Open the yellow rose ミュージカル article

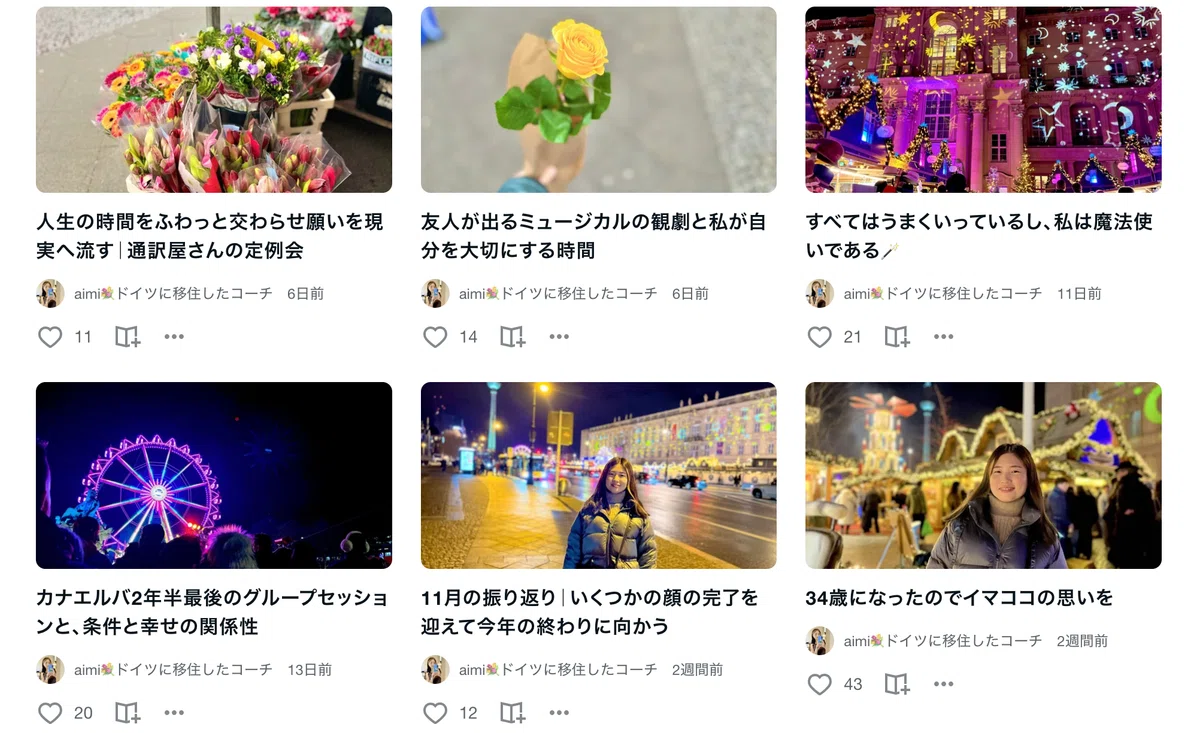(594, 236)
